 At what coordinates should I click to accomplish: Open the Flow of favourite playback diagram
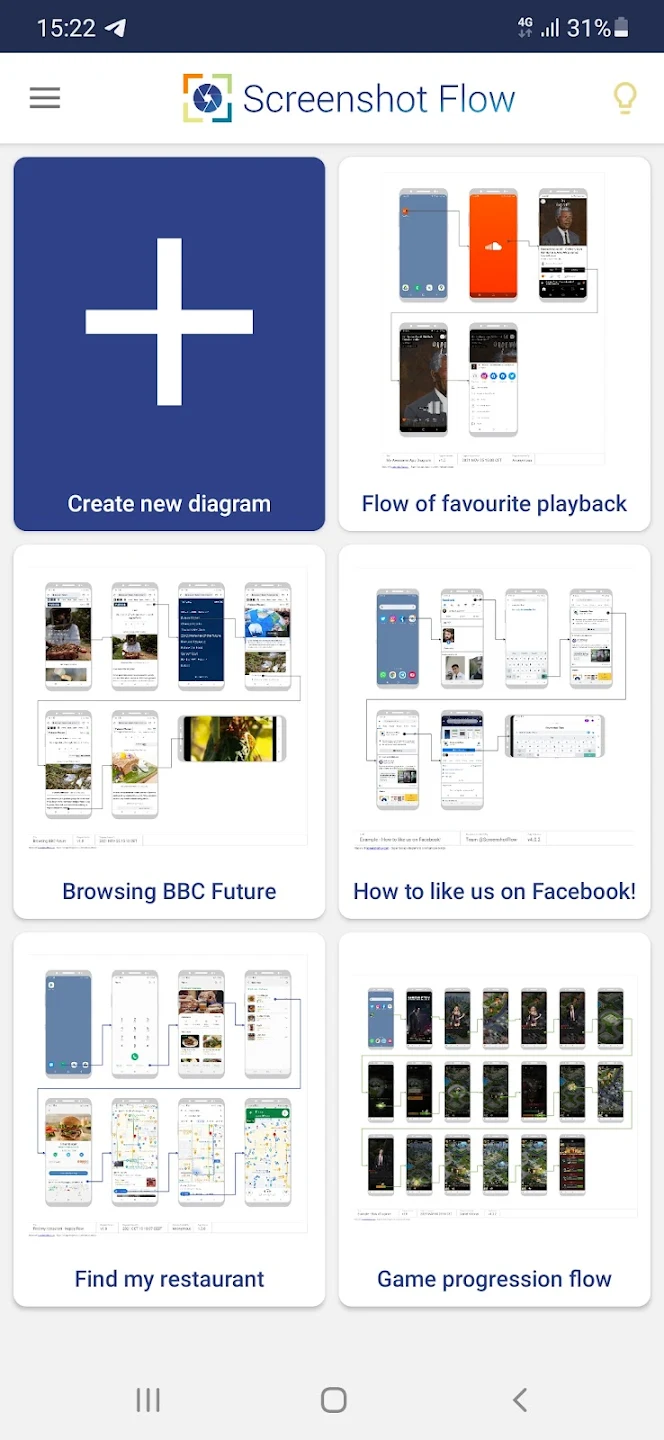tap(494, 343)
